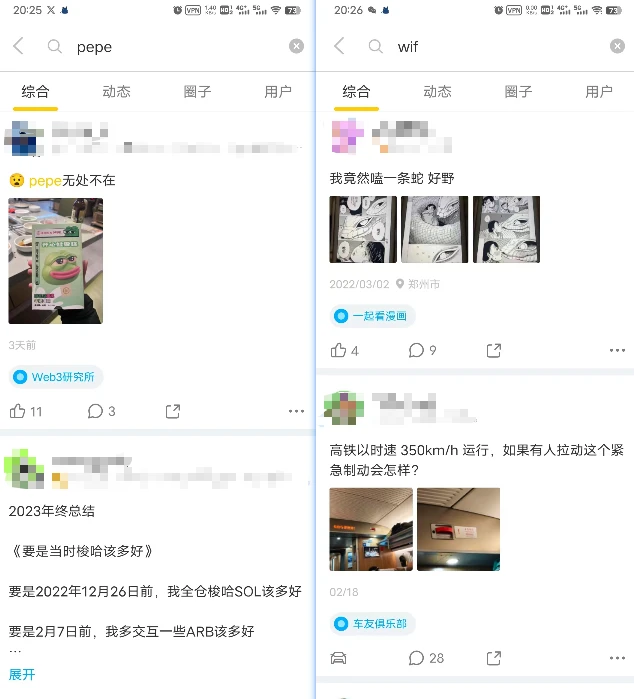Go back from the pepe search

(18, 46)
